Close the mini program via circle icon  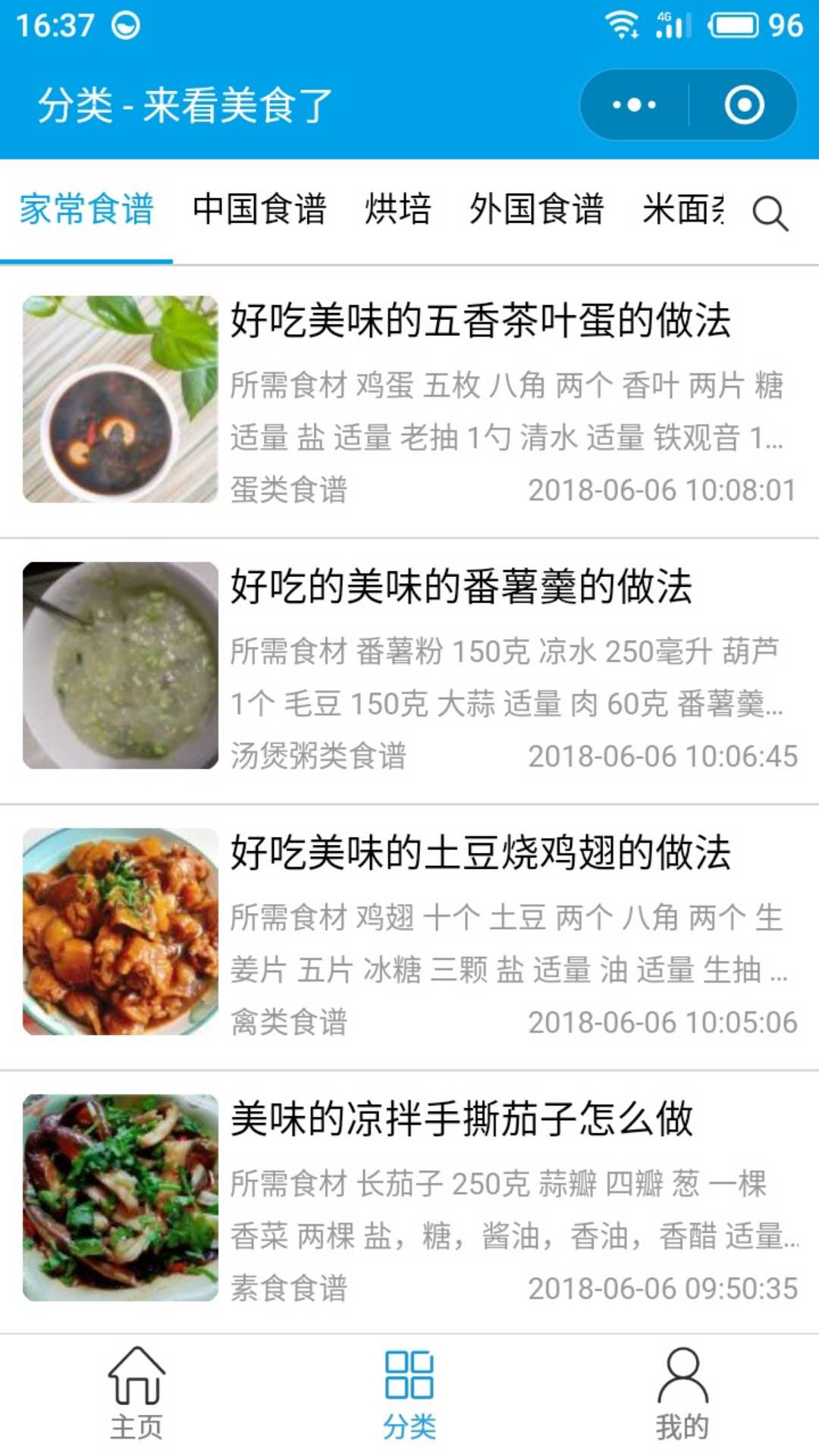tap(744, 105)
